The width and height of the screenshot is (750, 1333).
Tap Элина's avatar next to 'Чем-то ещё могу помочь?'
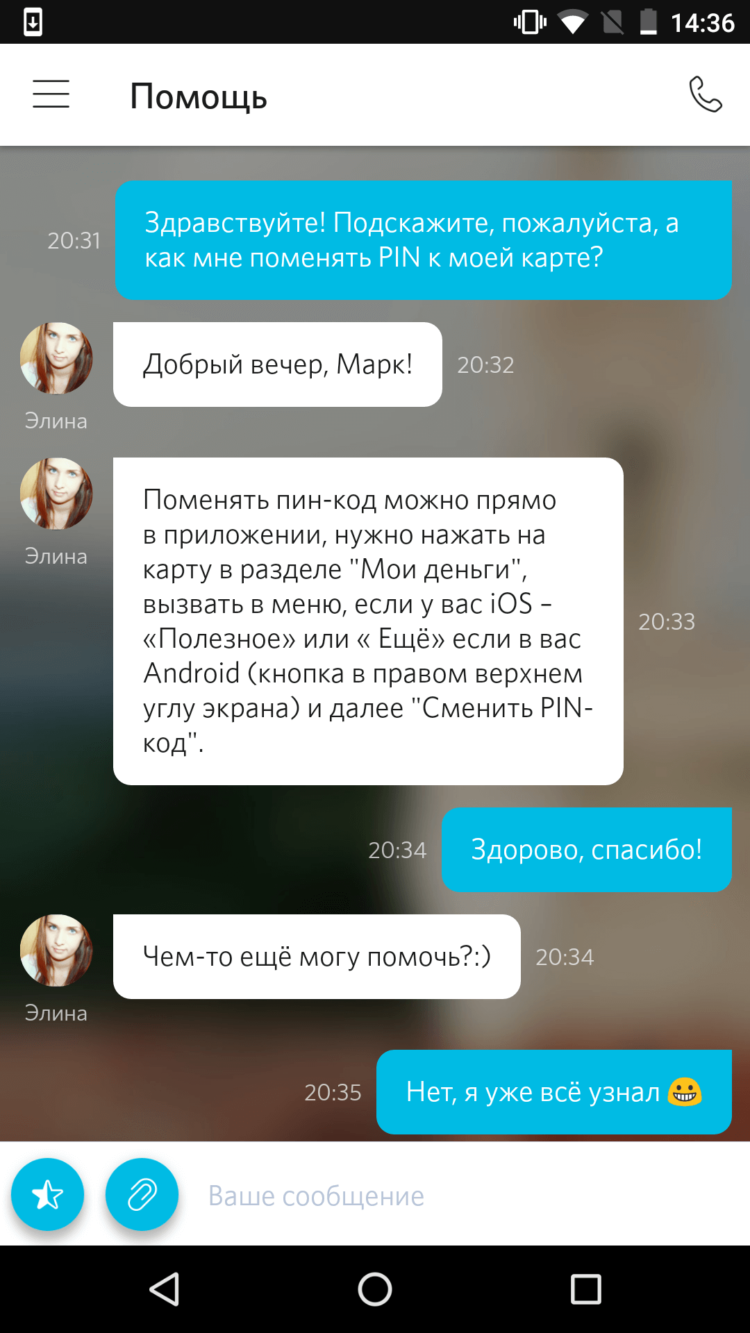click(55, 949)
